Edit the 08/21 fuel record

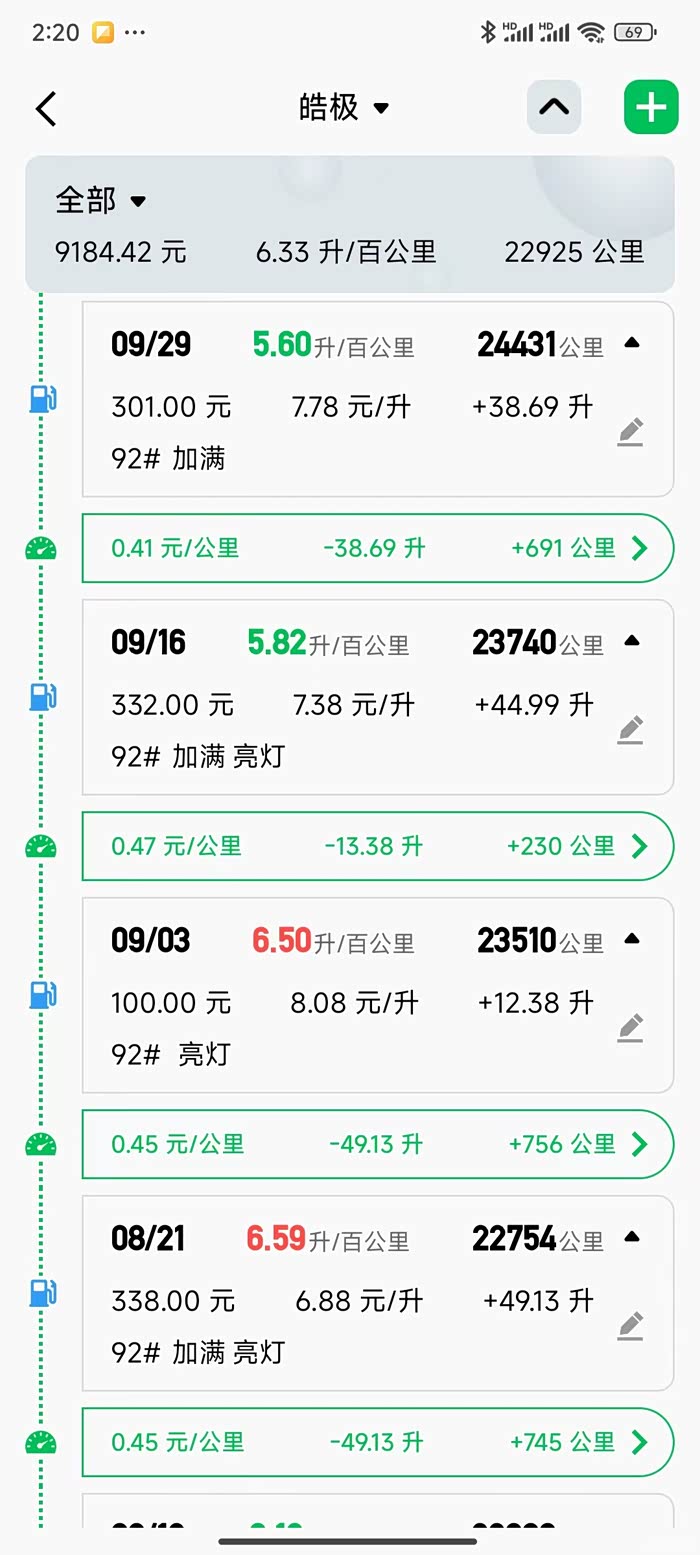pyautogui.click(x=630, y=1326)
